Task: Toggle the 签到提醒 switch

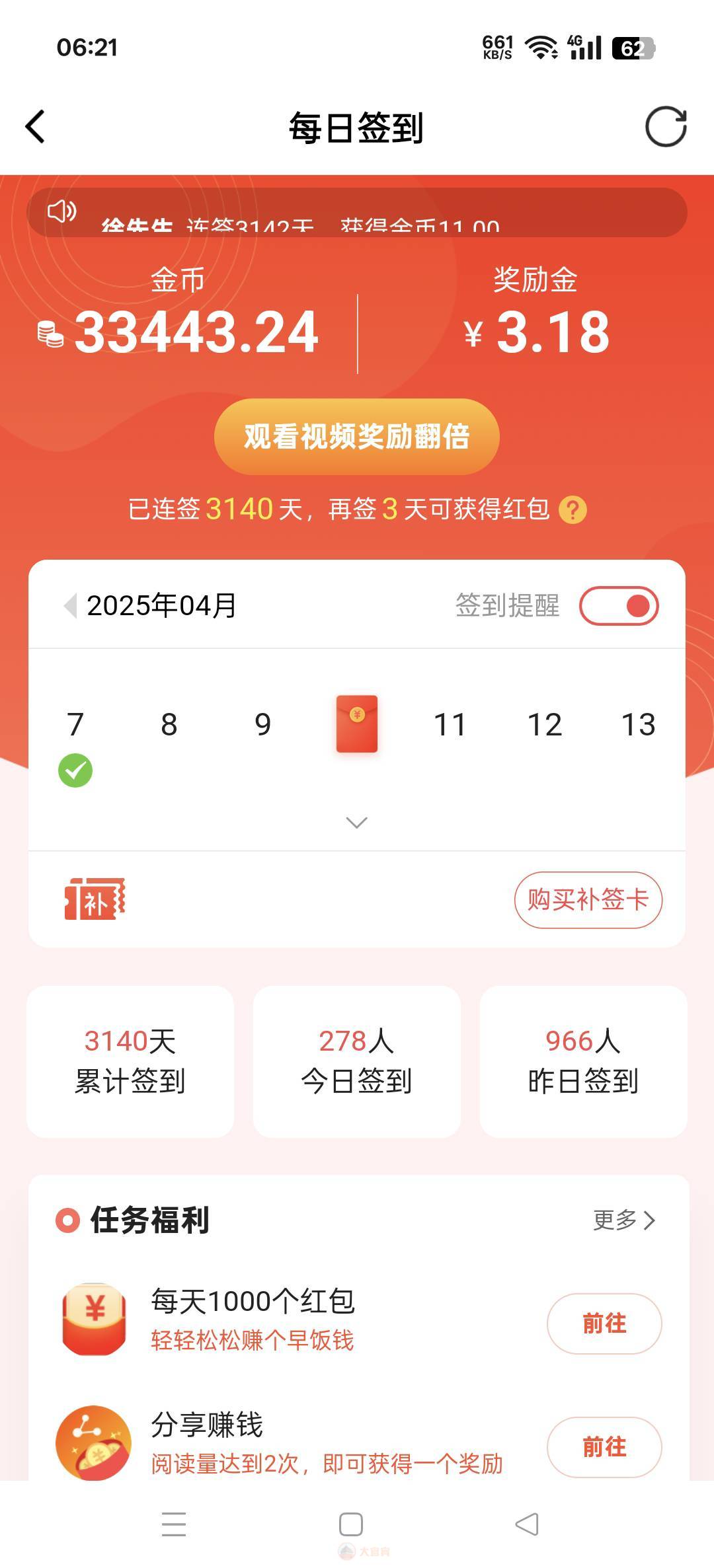Action: [619, 605]
